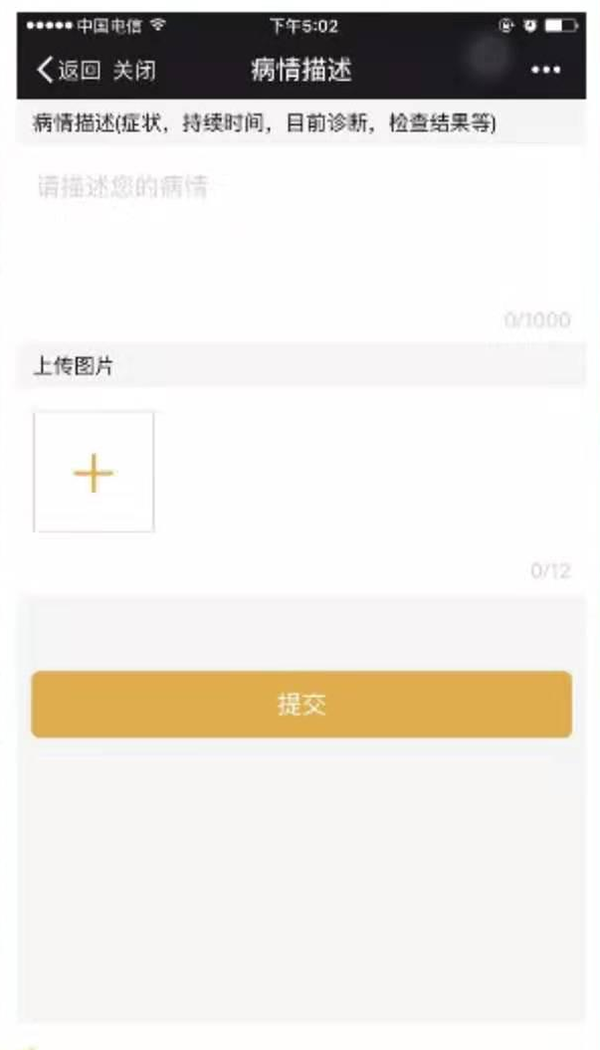Viewport: 600px width, 1050px height.
Task: Go back with the 返回 arrow
Action: click(68, 70)
